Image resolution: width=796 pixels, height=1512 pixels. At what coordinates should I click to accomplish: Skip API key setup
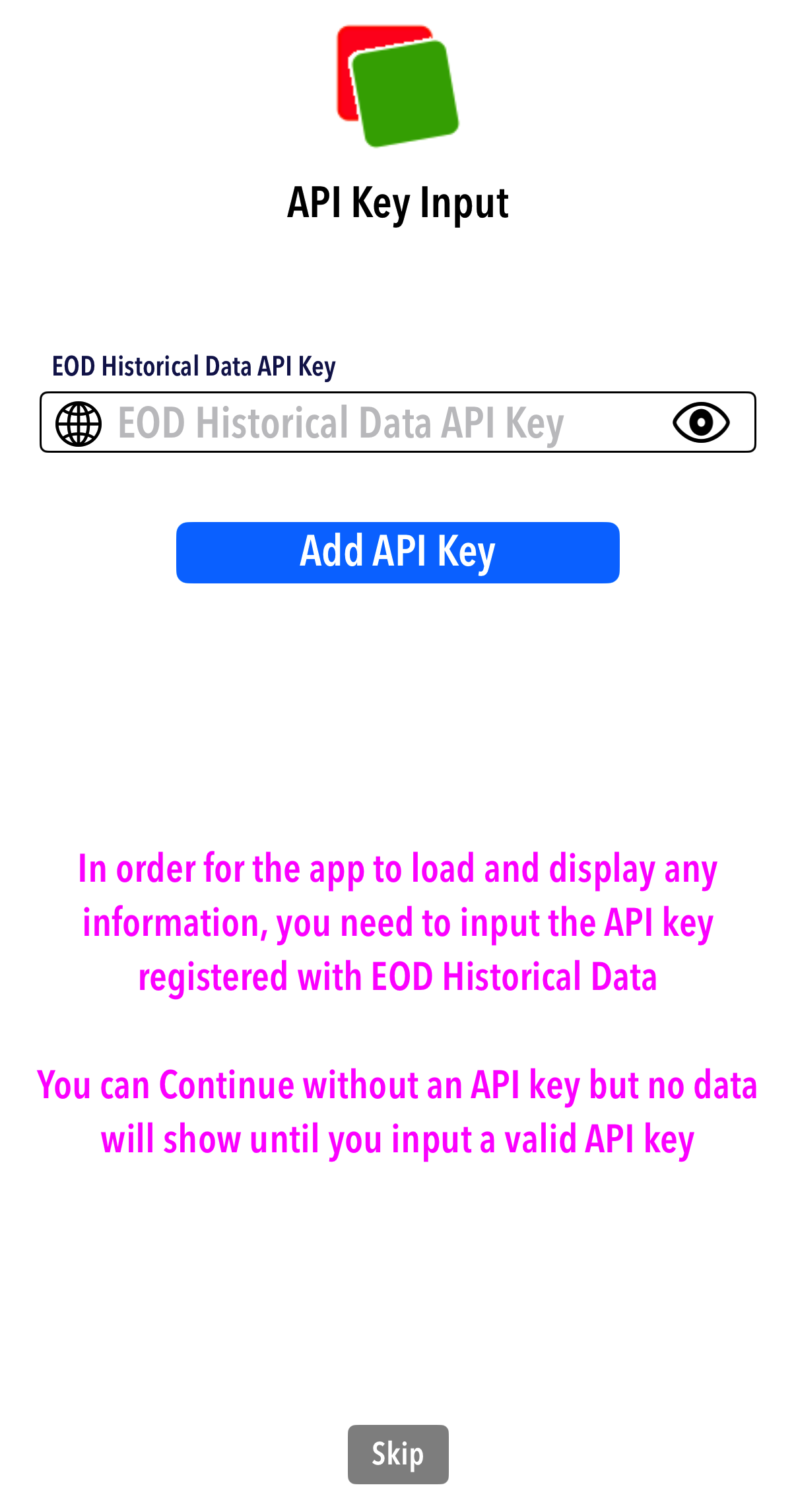click(397, 1454)
